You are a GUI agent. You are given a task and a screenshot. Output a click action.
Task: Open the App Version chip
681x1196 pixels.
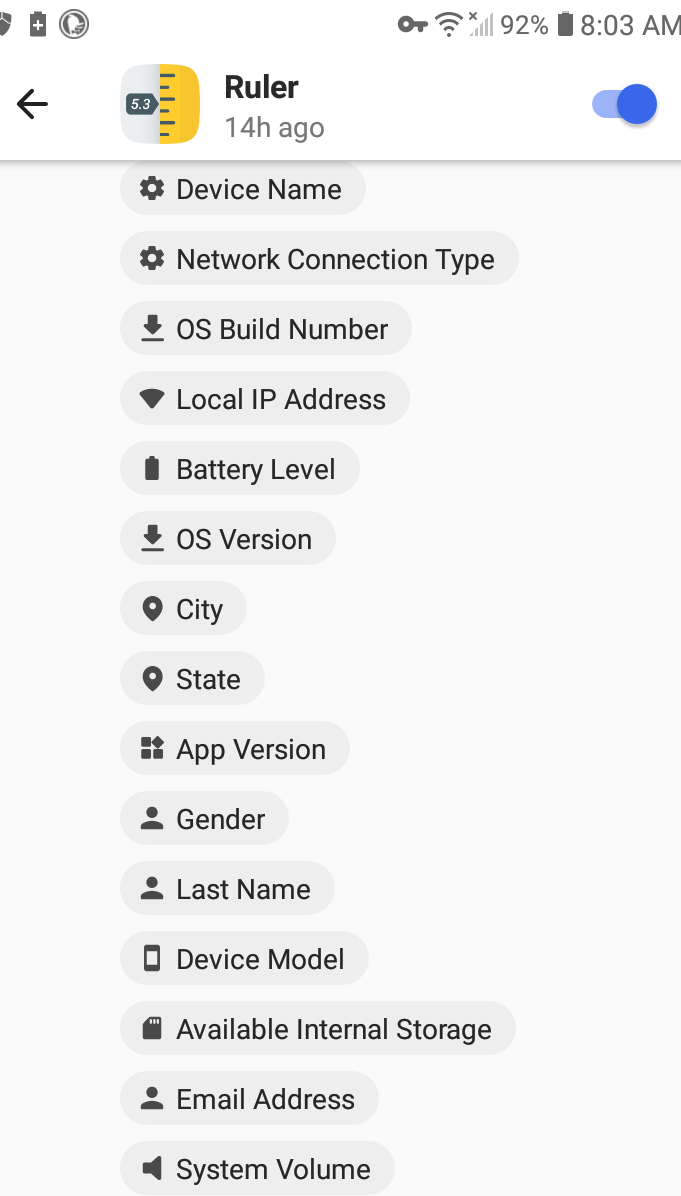[235, 750]
